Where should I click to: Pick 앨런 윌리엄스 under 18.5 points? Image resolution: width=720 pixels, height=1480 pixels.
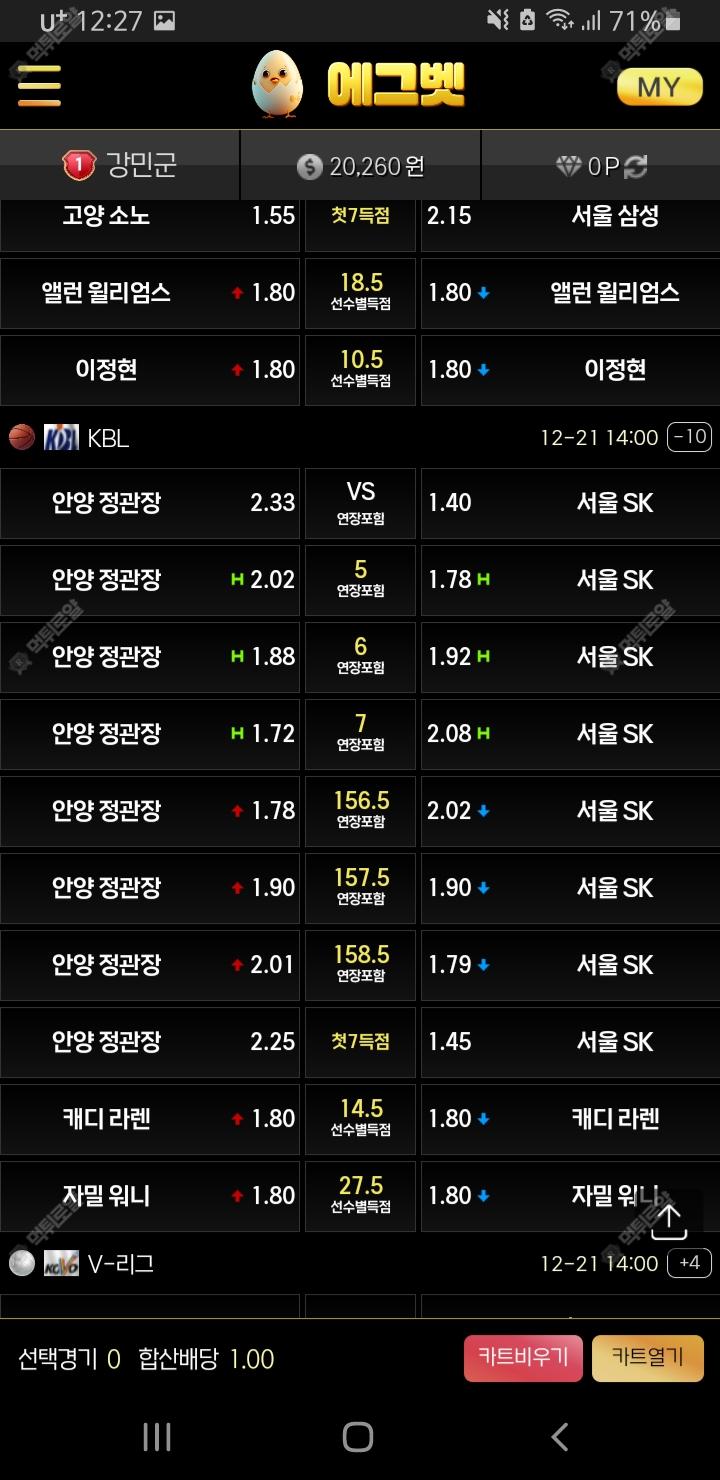click(x=568, y=293)
